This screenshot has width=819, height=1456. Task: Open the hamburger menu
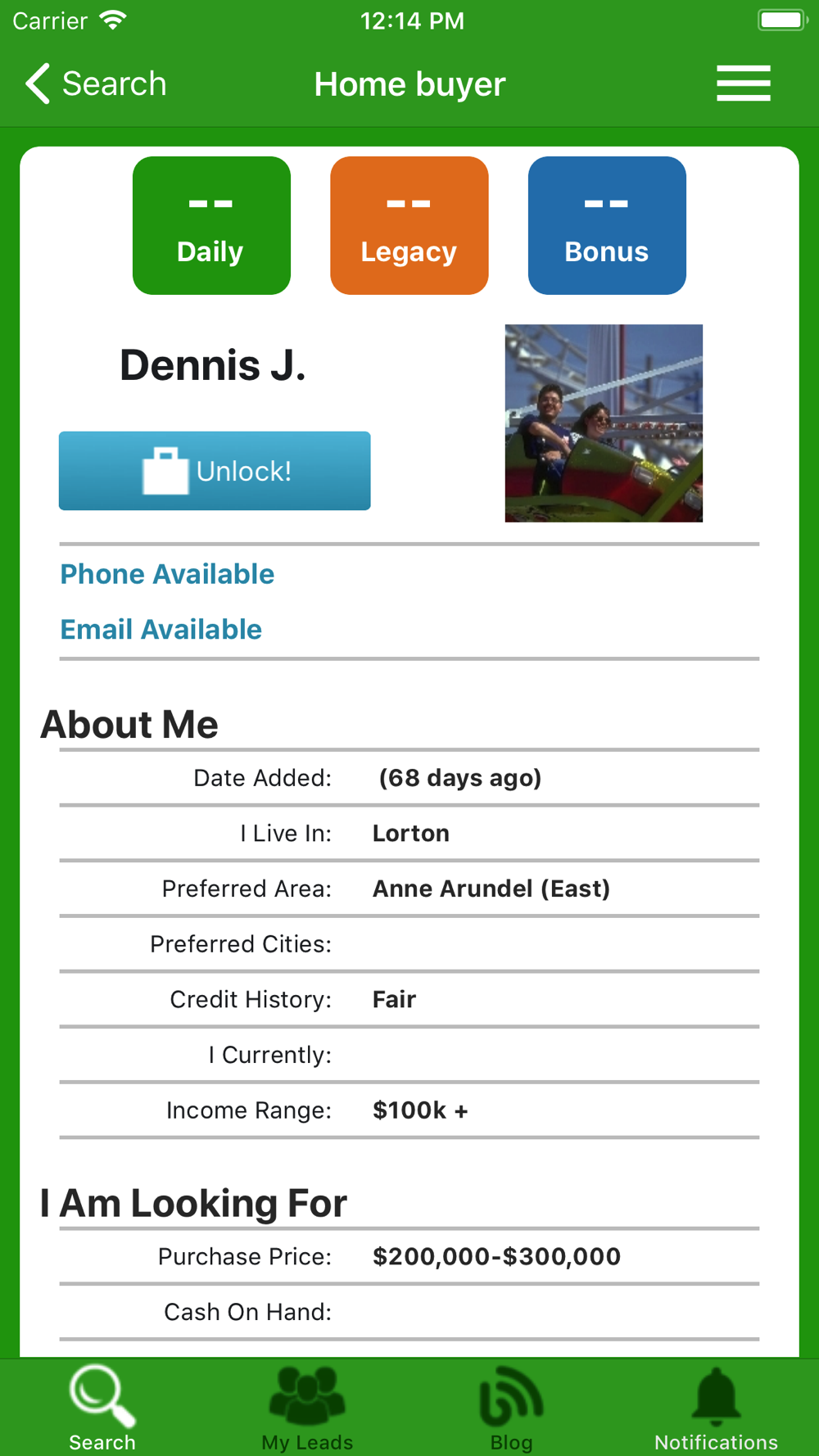tap(743, 84)
